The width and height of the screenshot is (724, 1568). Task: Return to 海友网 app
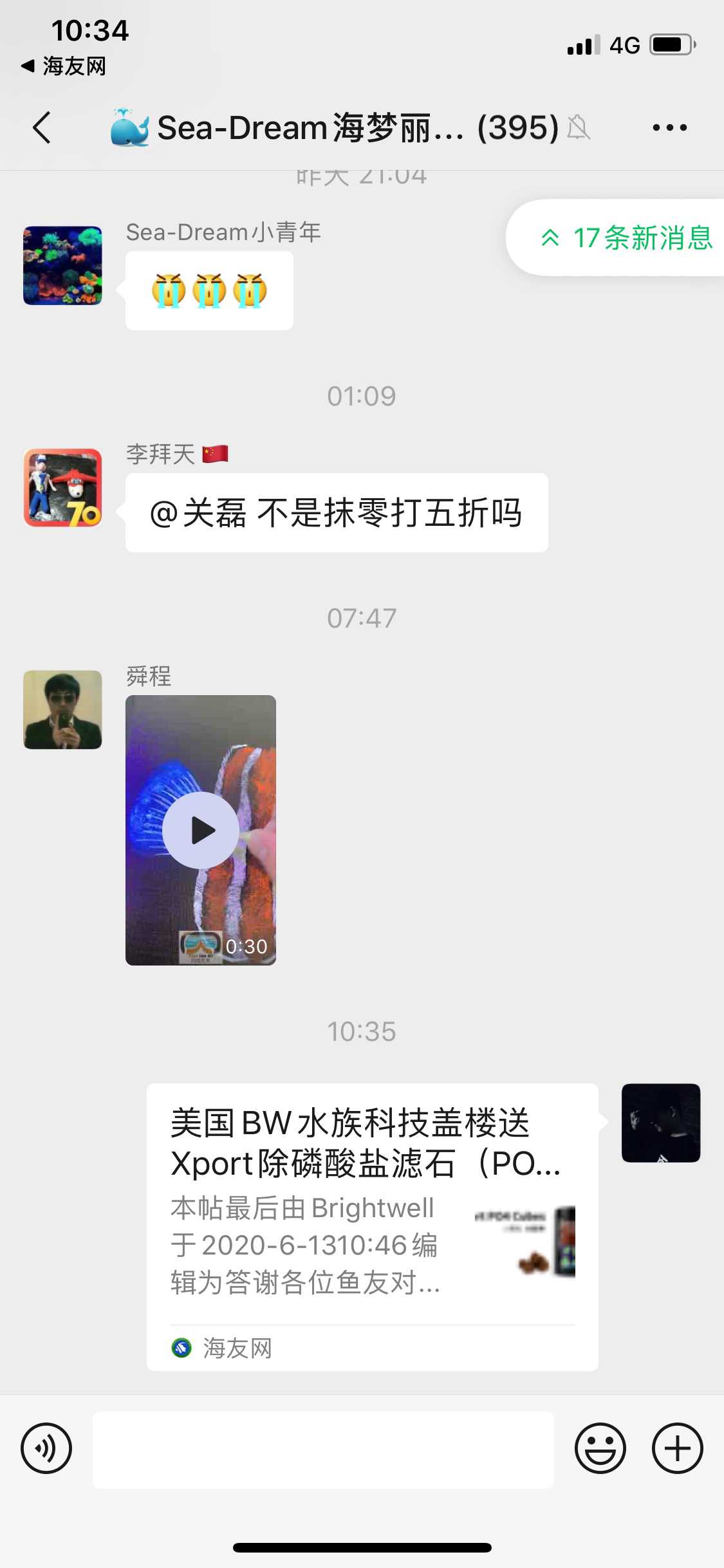tap(64, 66)
